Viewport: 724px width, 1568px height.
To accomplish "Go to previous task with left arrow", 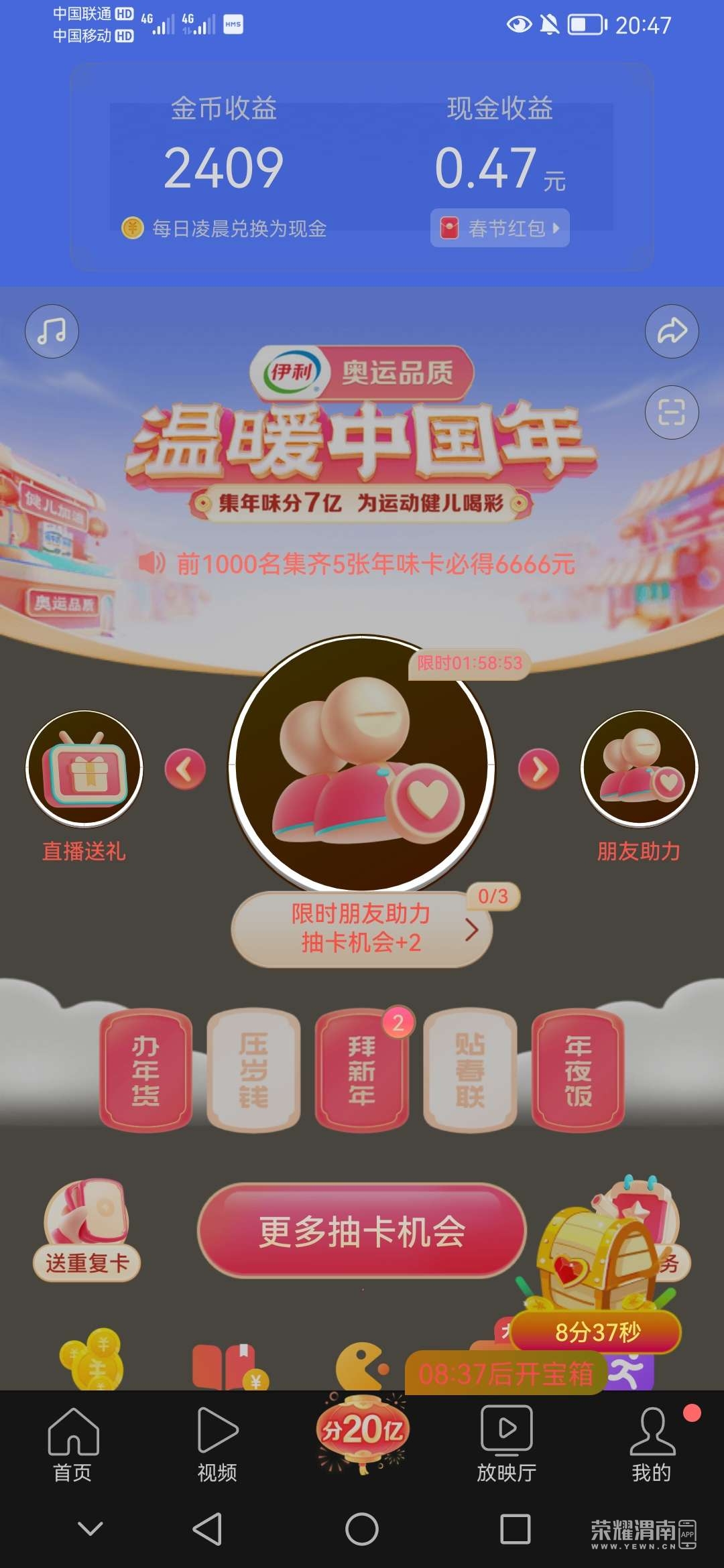I will coord(185,769).
